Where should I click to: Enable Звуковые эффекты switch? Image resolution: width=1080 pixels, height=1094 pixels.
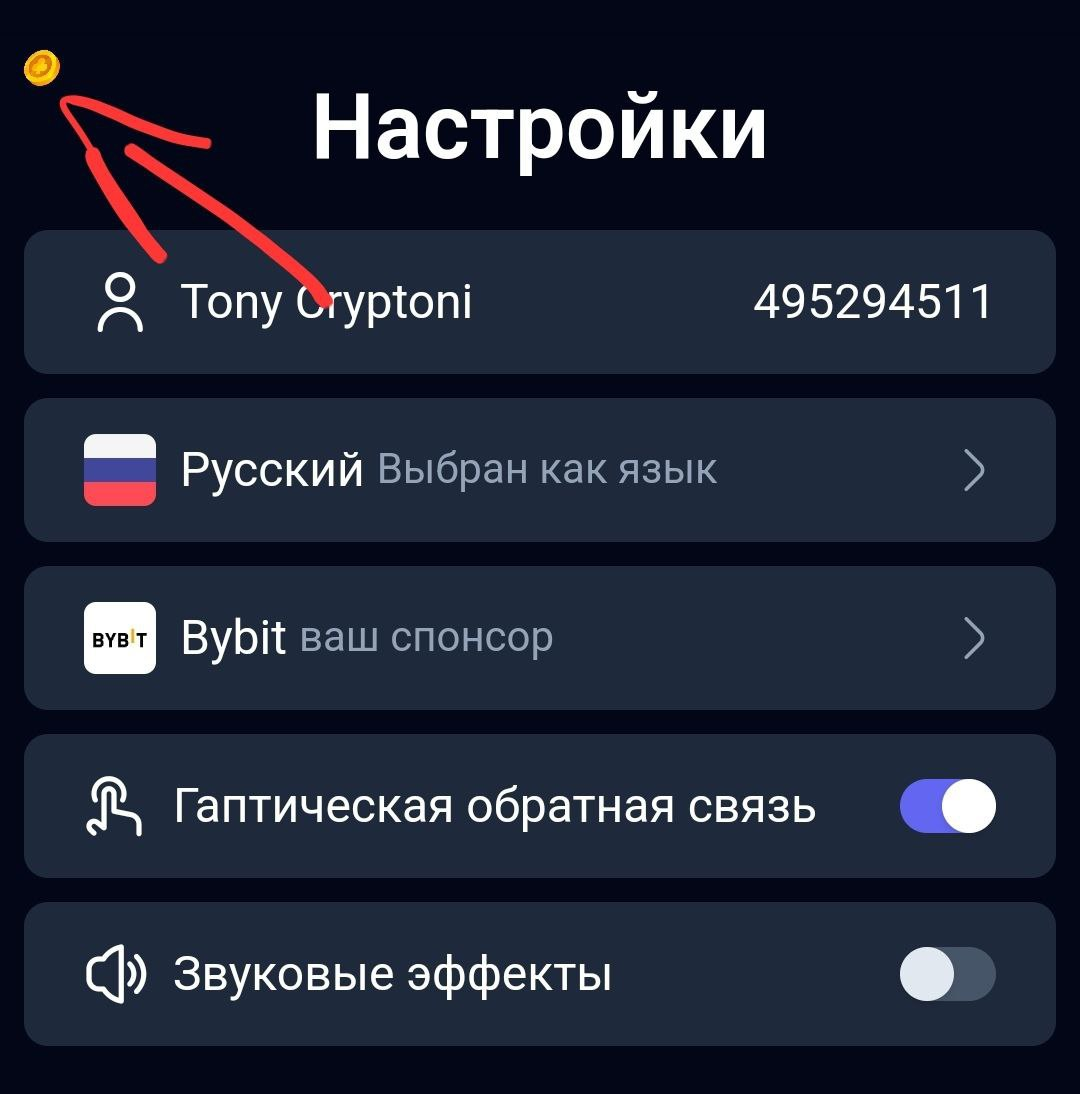(947, 974)
